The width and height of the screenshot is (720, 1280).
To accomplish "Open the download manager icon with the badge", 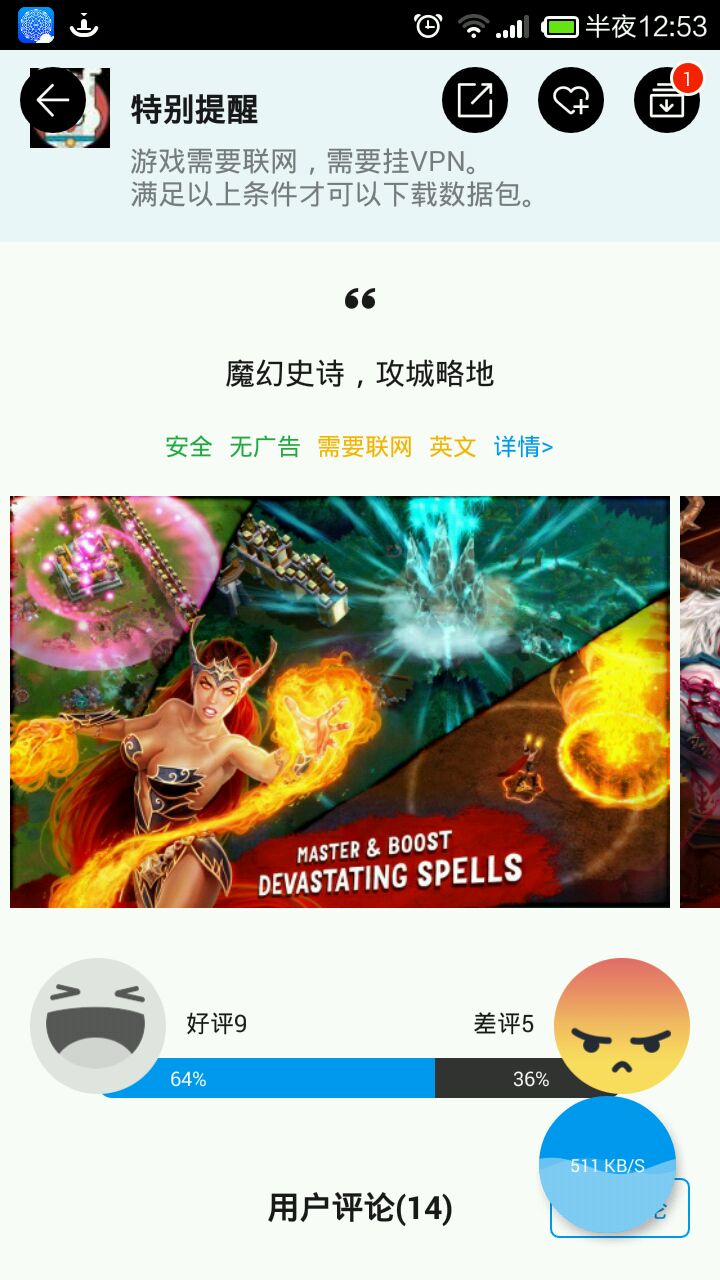I will [667, 100].
